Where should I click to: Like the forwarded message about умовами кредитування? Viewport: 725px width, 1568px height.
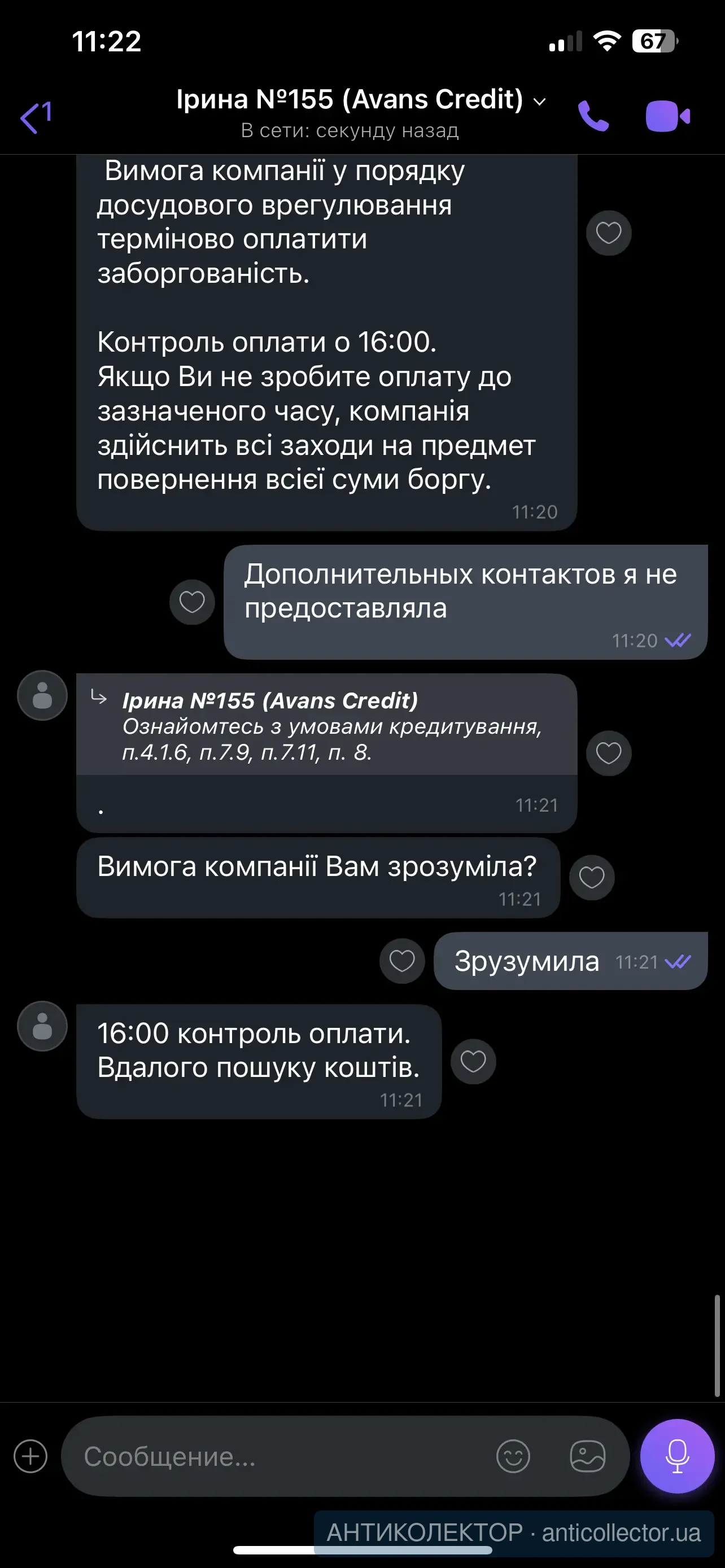point(608,753)
